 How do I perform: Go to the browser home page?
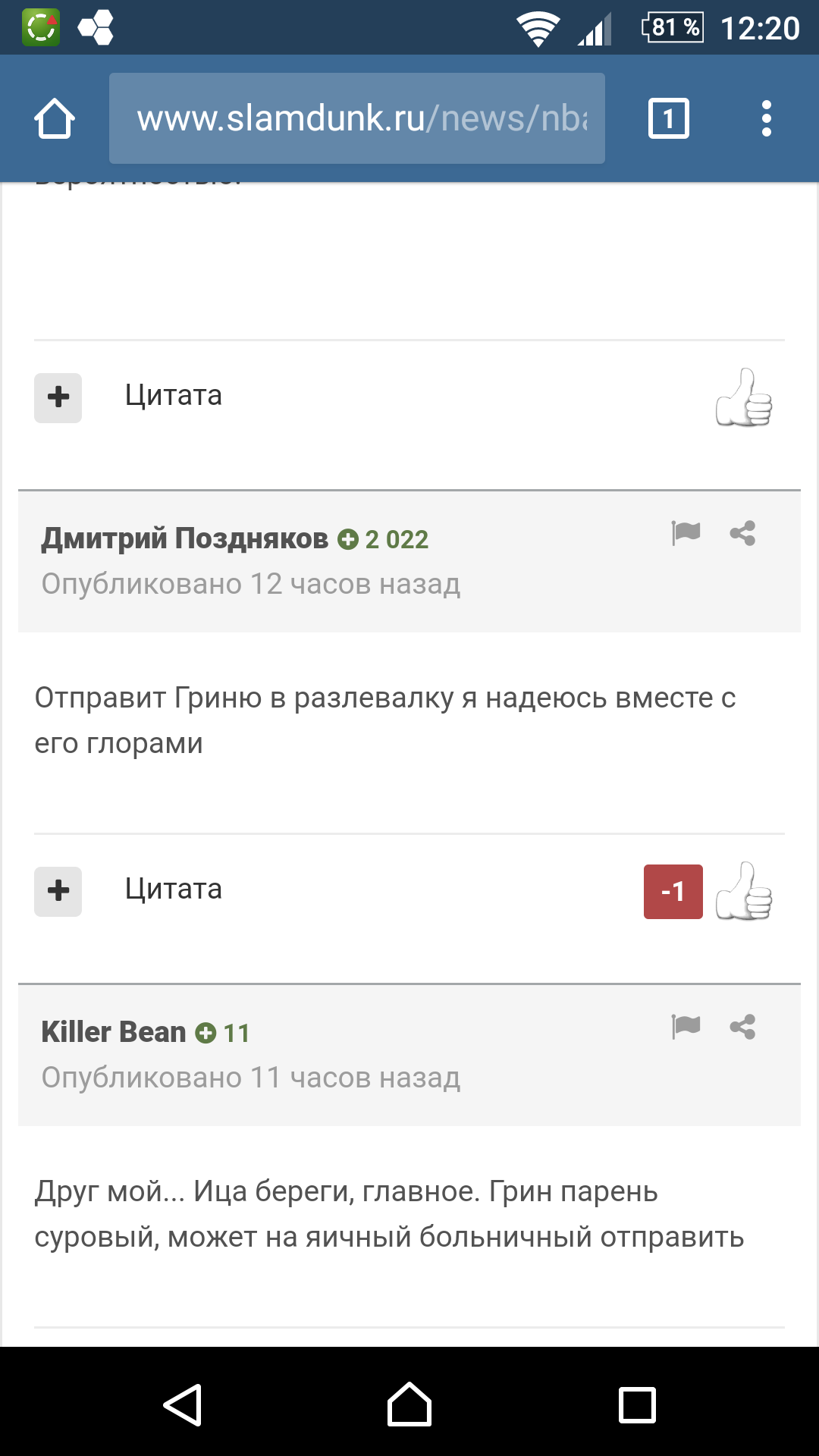click(x=55, y=118)
